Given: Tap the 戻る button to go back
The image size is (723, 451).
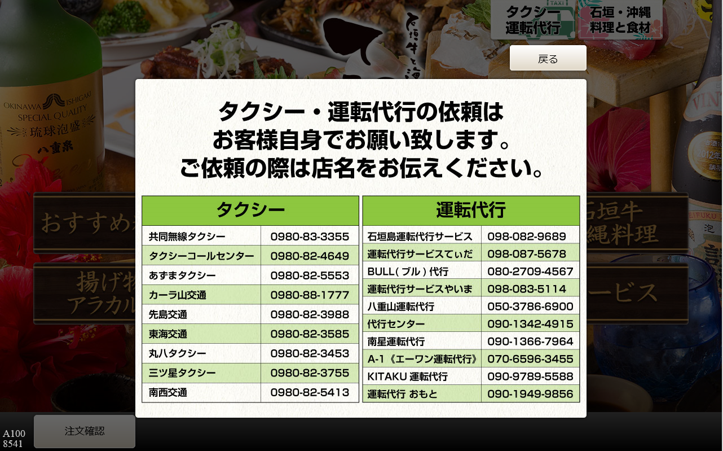Looking at the screenshot, I should (548, 59).
